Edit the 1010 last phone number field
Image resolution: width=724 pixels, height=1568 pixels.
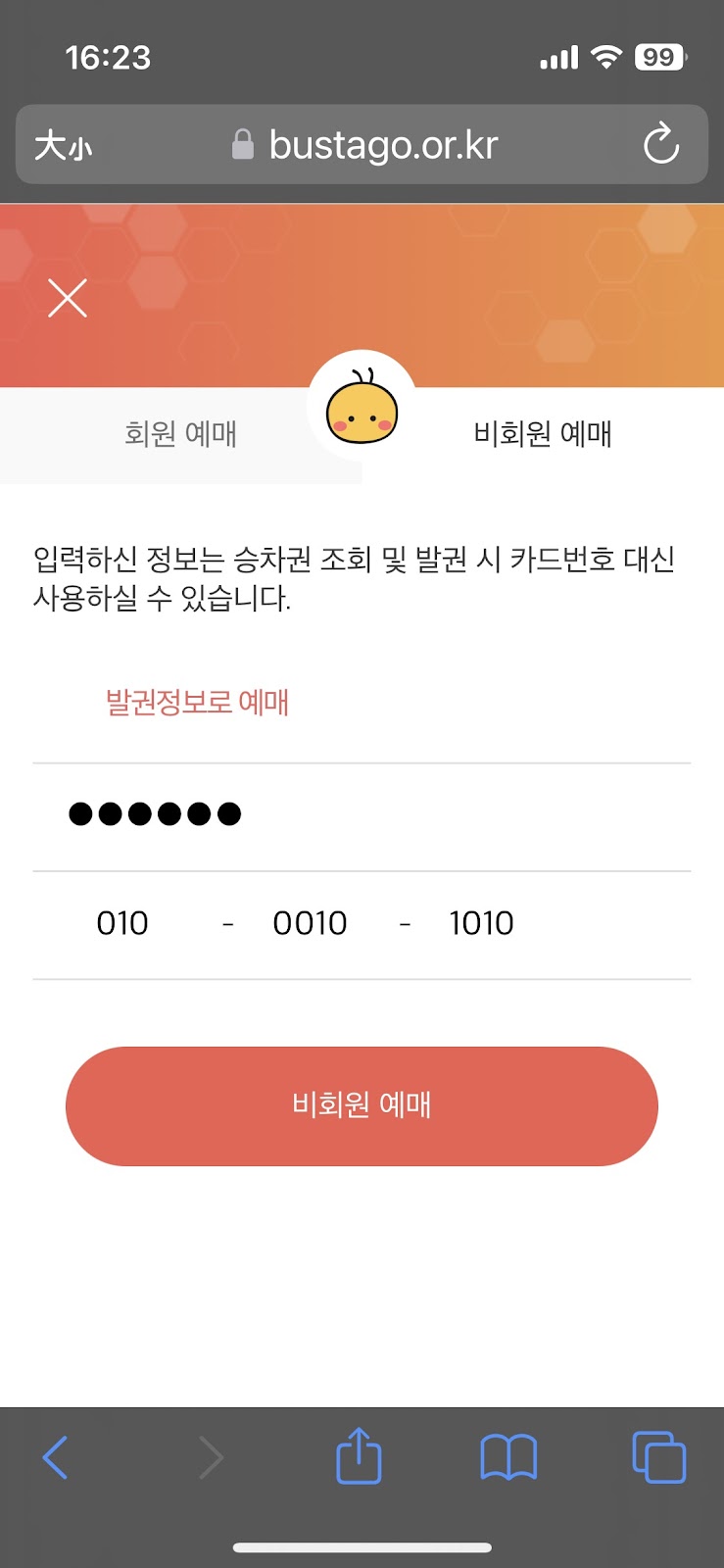pyautogui.click(x=481, y=923)
